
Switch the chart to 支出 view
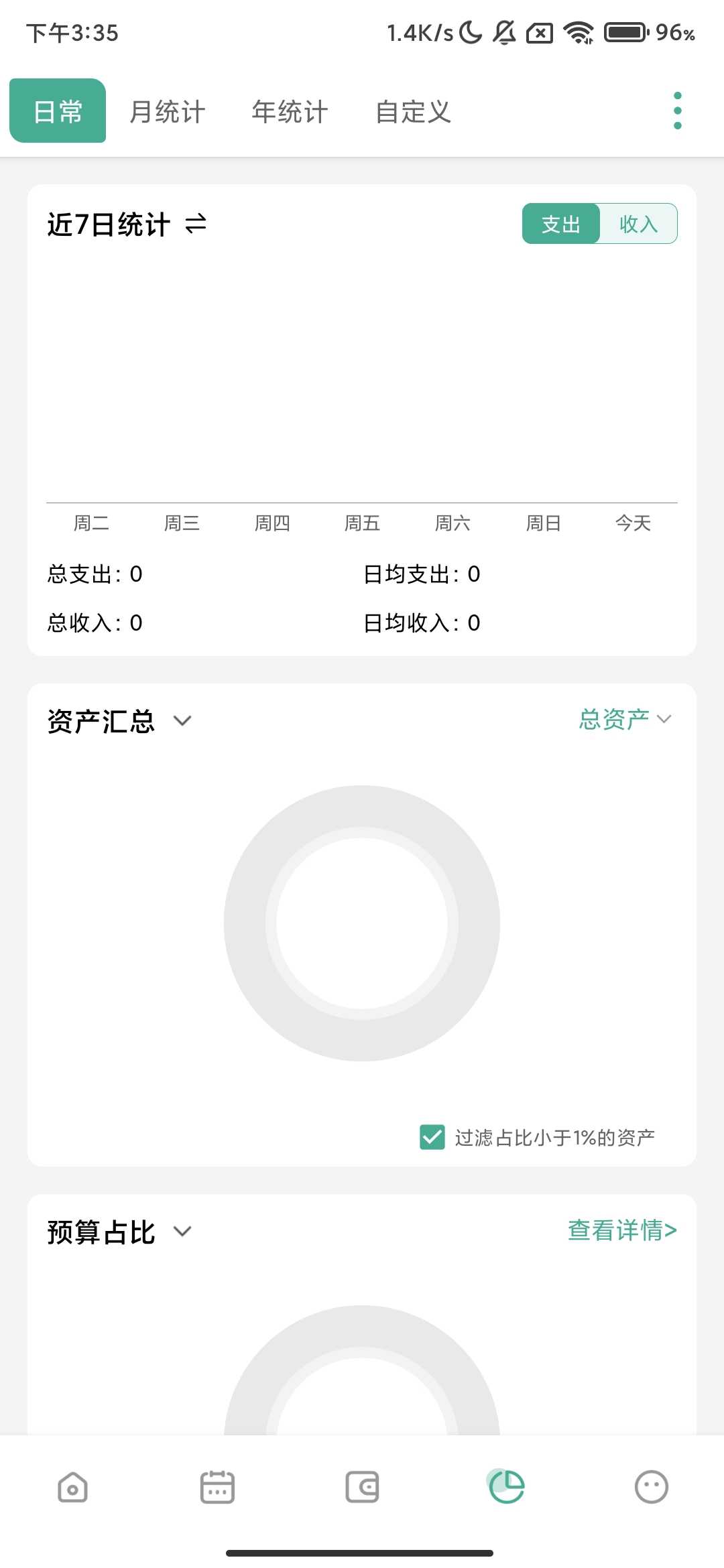pyautogui.click(x=561, y=224)
